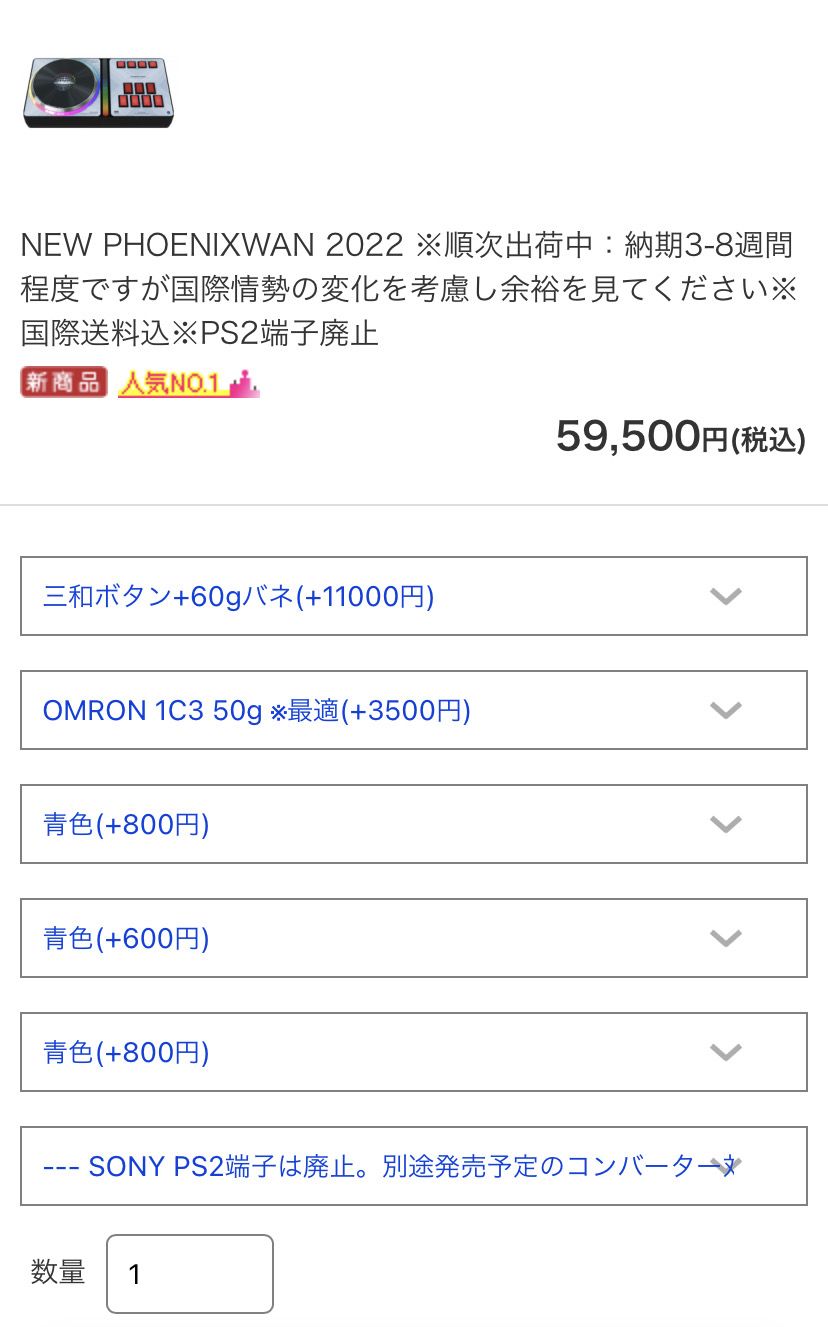Open the 三和ボタン+60gバネ dropdown
The image size is (828, 1327).
414,596
